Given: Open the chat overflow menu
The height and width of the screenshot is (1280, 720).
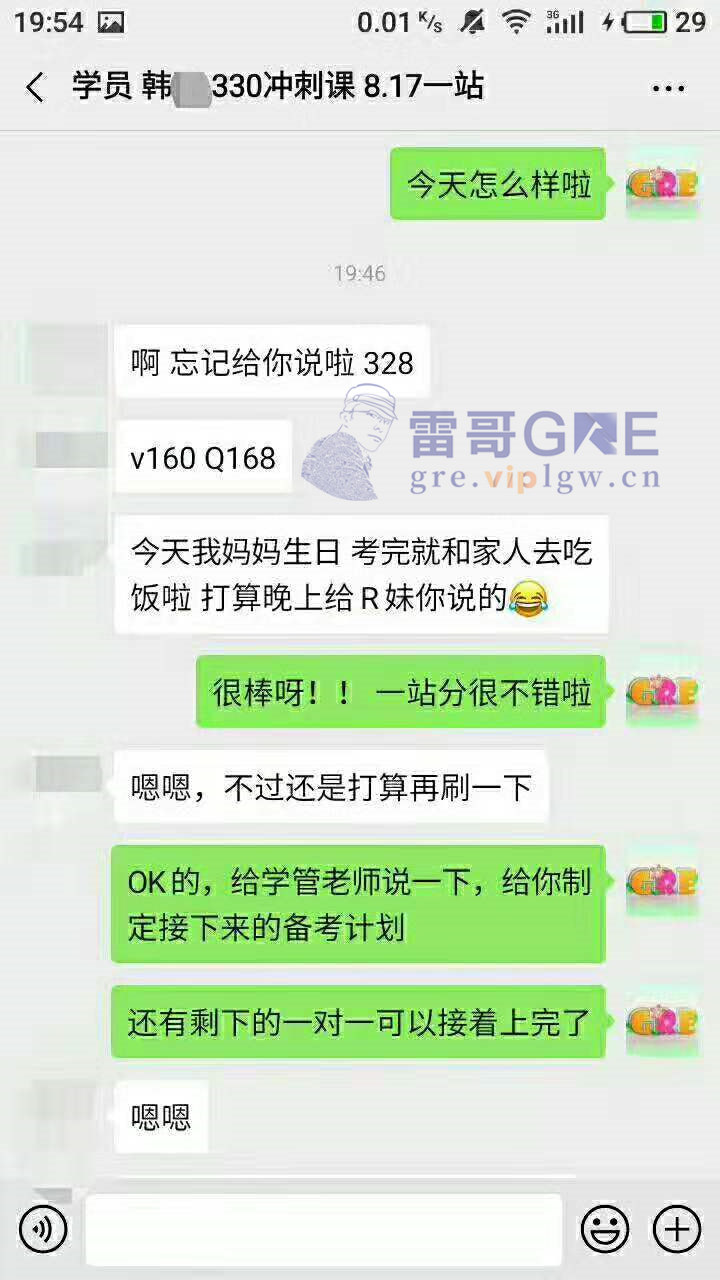Looking at the screenshot, I should [x=668, y=88].
